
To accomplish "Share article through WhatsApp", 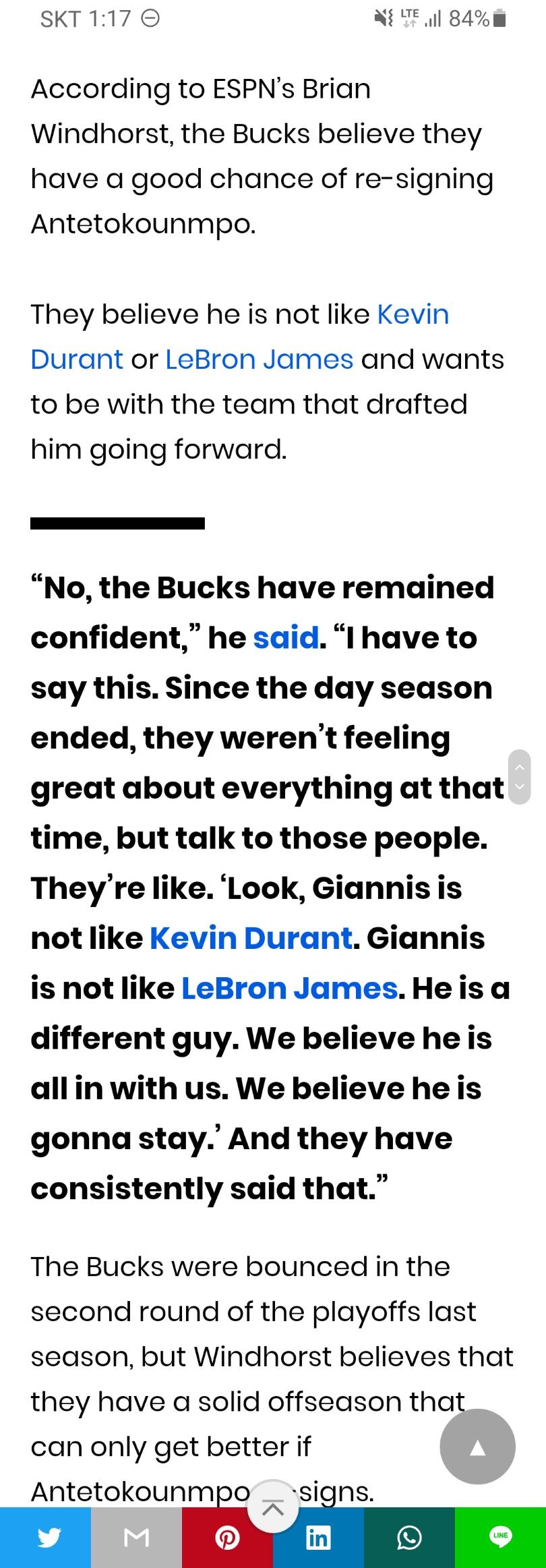I will [409, 1538].
